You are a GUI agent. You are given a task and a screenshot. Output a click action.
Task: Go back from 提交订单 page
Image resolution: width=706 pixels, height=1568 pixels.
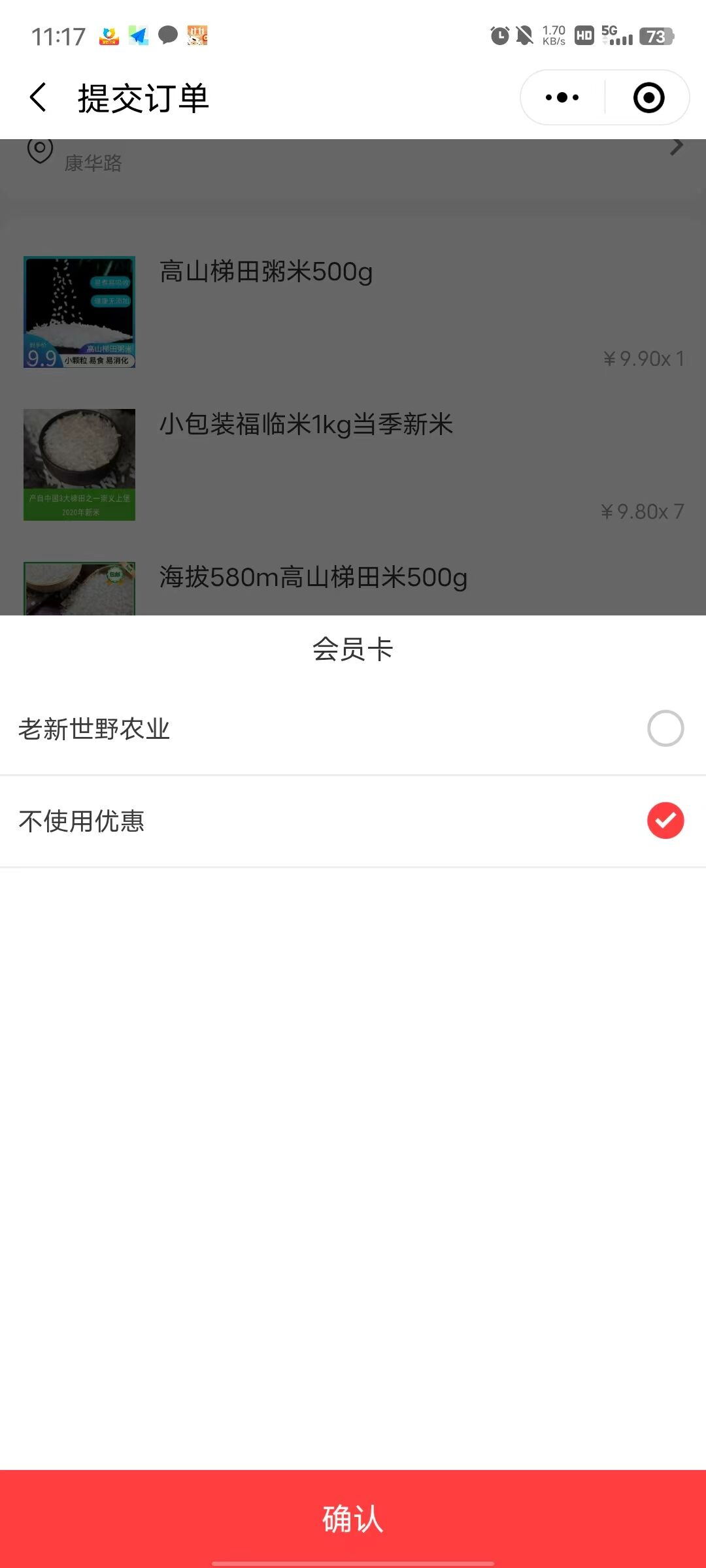39,98
